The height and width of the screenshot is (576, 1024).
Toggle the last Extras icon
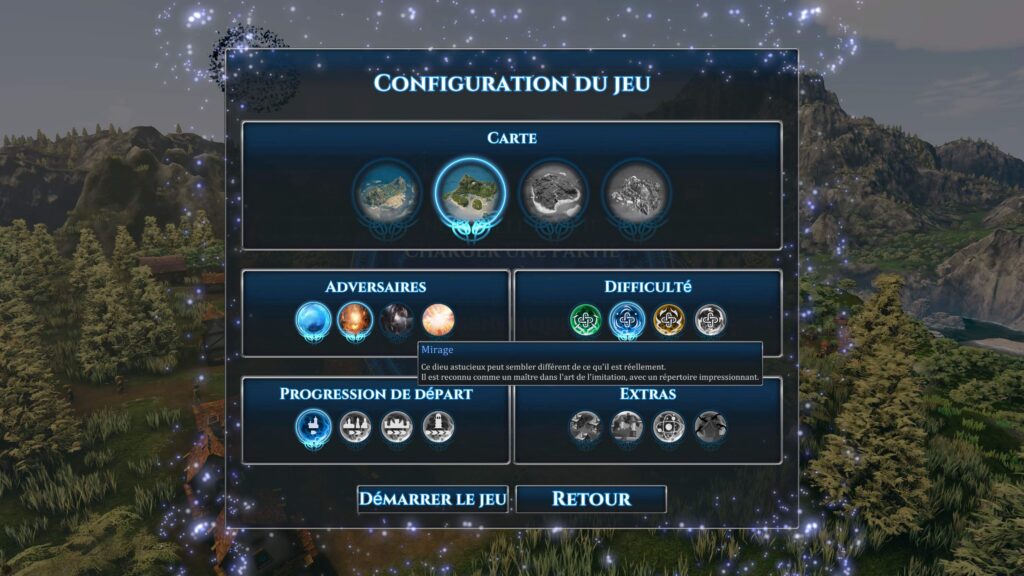(x=710, y=428)
